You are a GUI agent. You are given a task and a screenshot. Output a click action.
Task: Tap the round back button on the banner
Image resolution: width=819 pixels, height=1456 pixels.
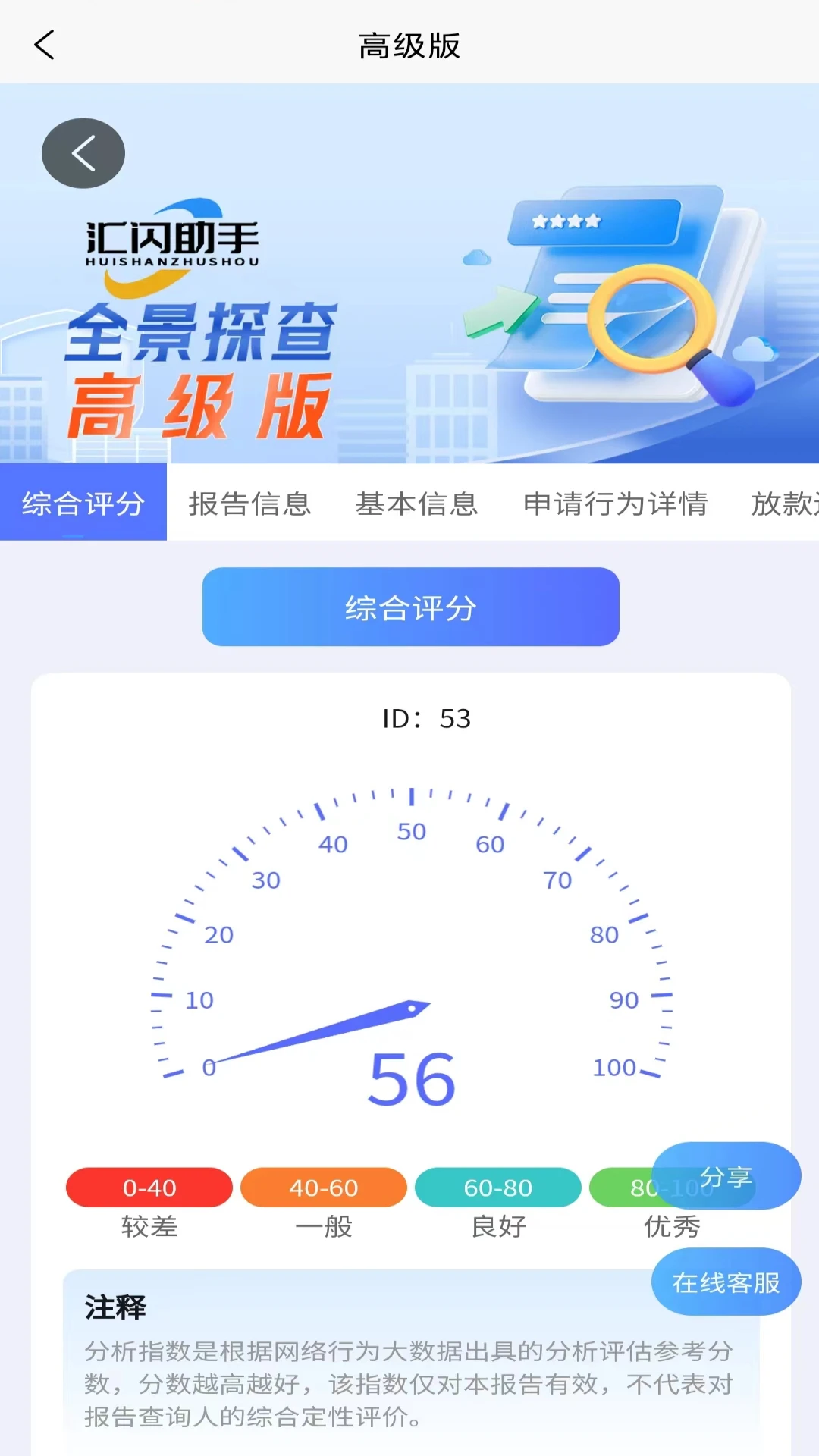pos(83,153)
